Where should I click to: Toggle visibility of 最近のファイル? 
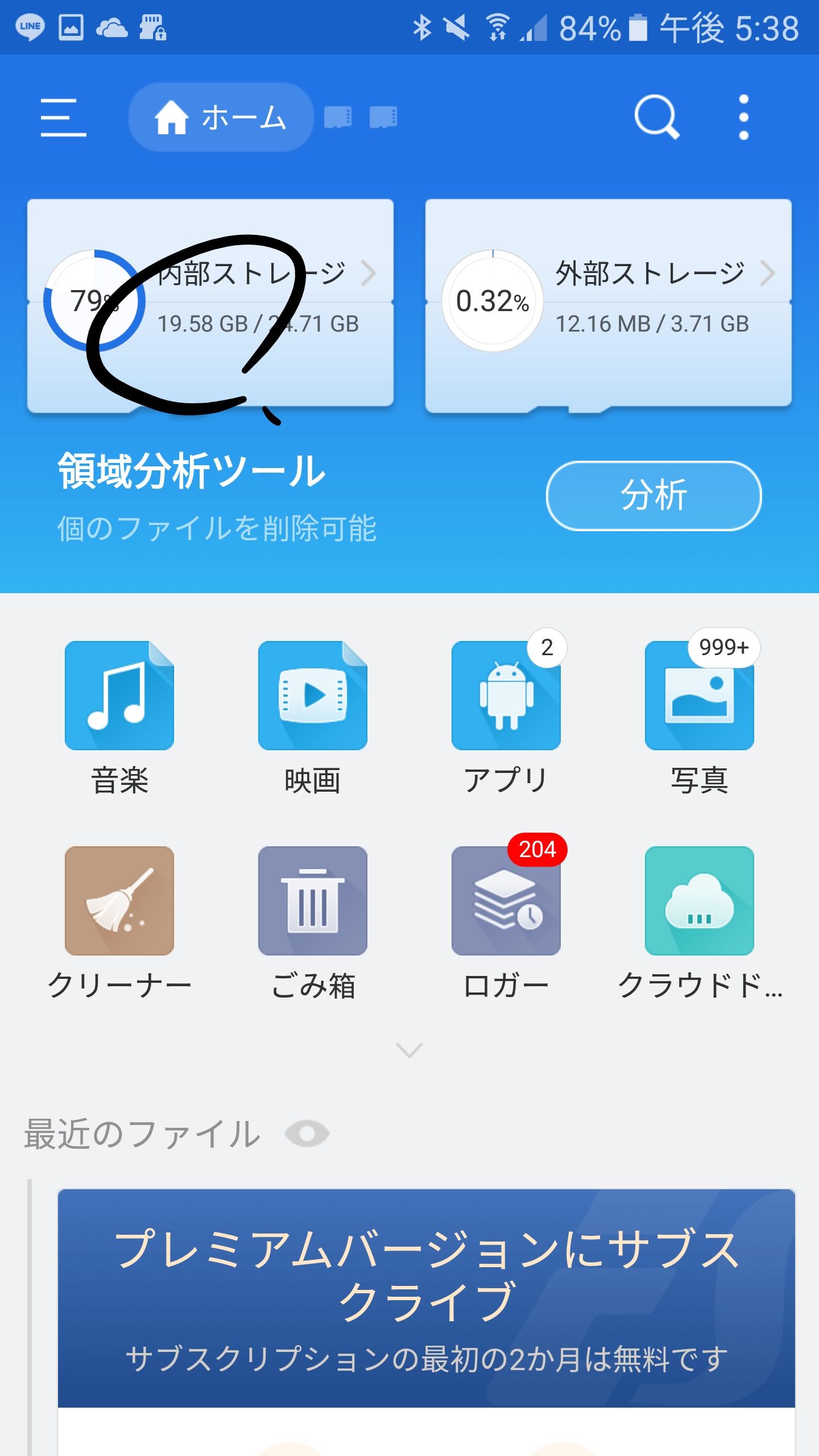307,1134
